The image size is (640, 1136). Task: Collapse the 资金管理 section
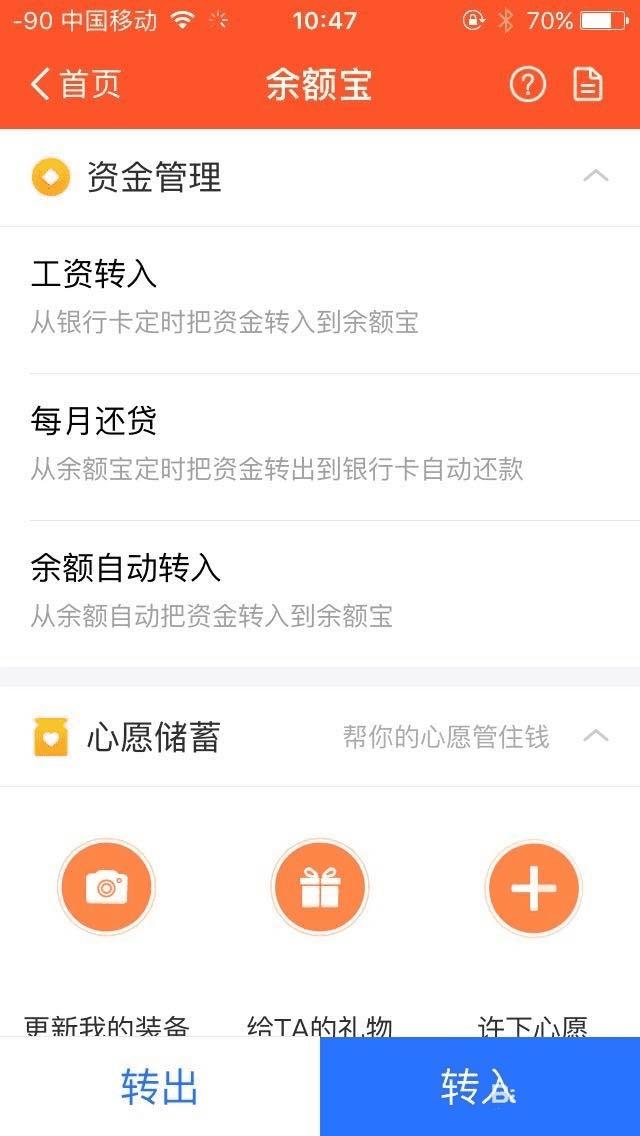point(596,177)
